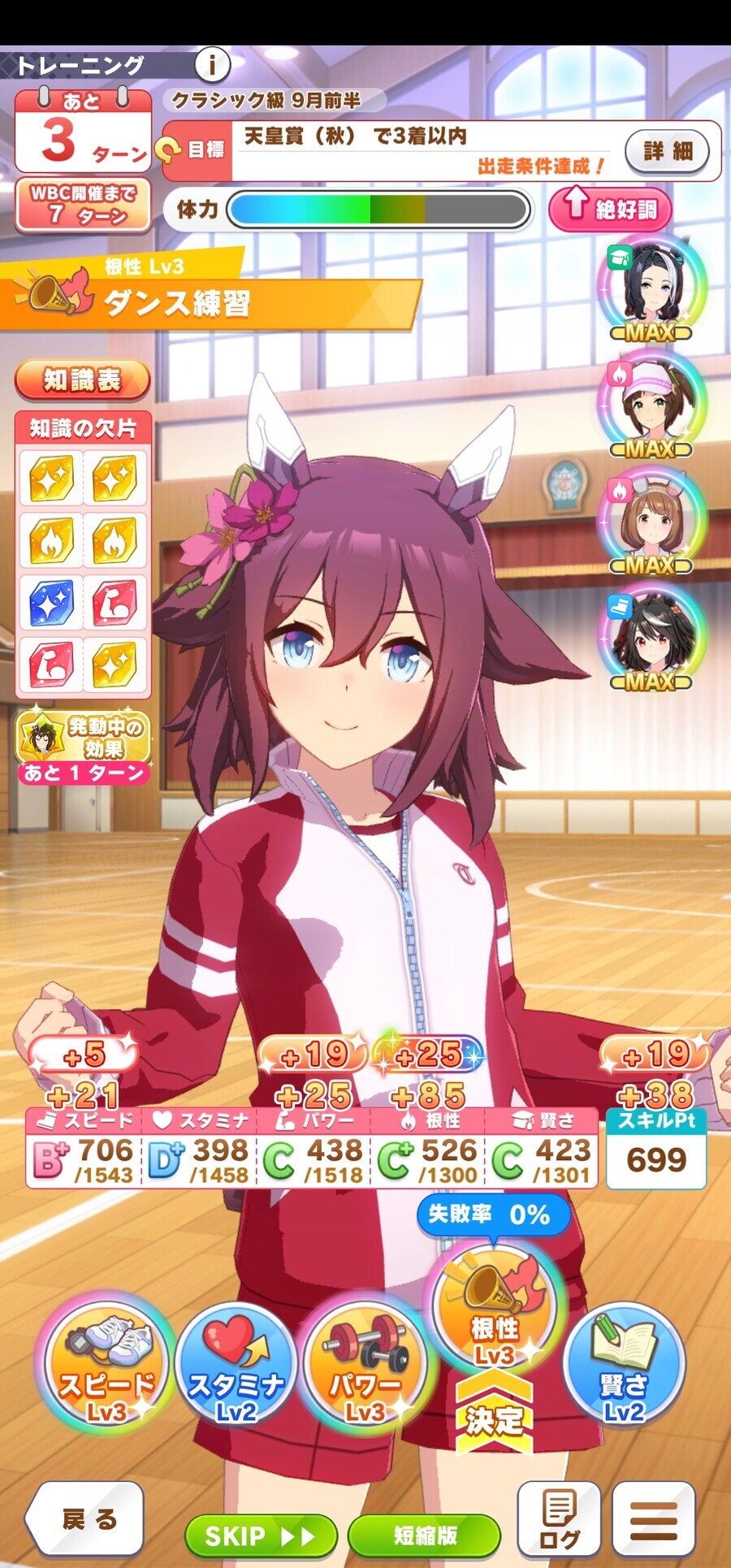Toggle the 短縮版 shortened mode
The image size is (731, 1568).
coord(424,1536)
